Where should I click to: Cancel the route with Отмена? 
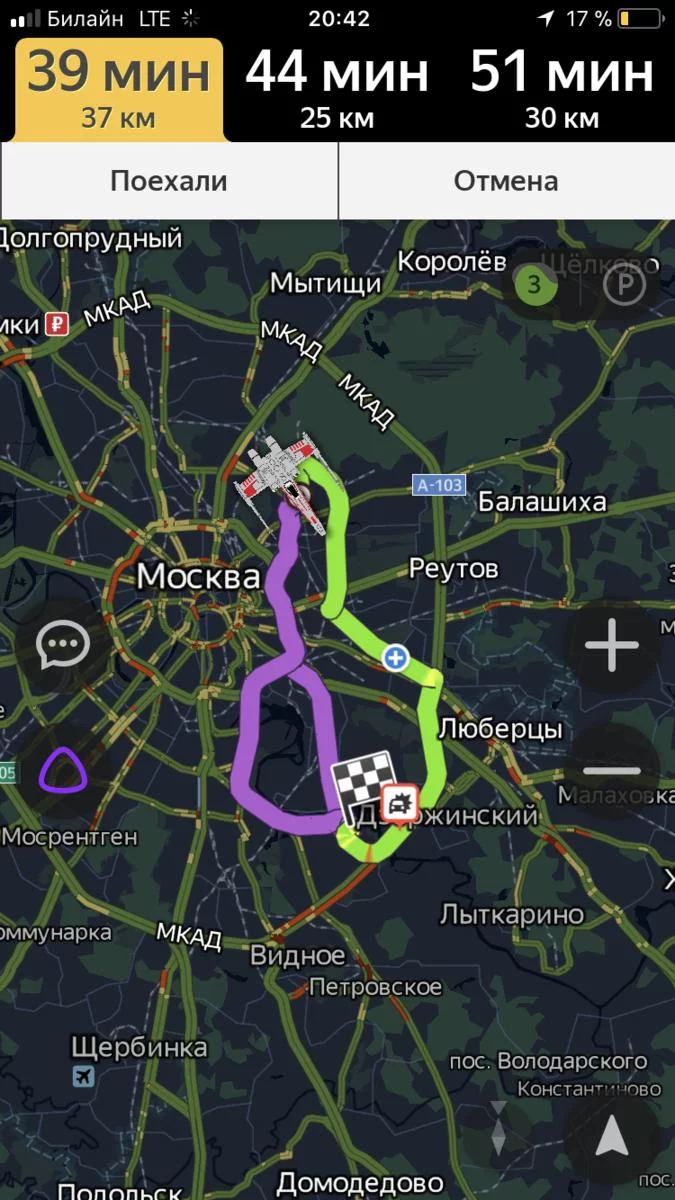tap(506, 181)
